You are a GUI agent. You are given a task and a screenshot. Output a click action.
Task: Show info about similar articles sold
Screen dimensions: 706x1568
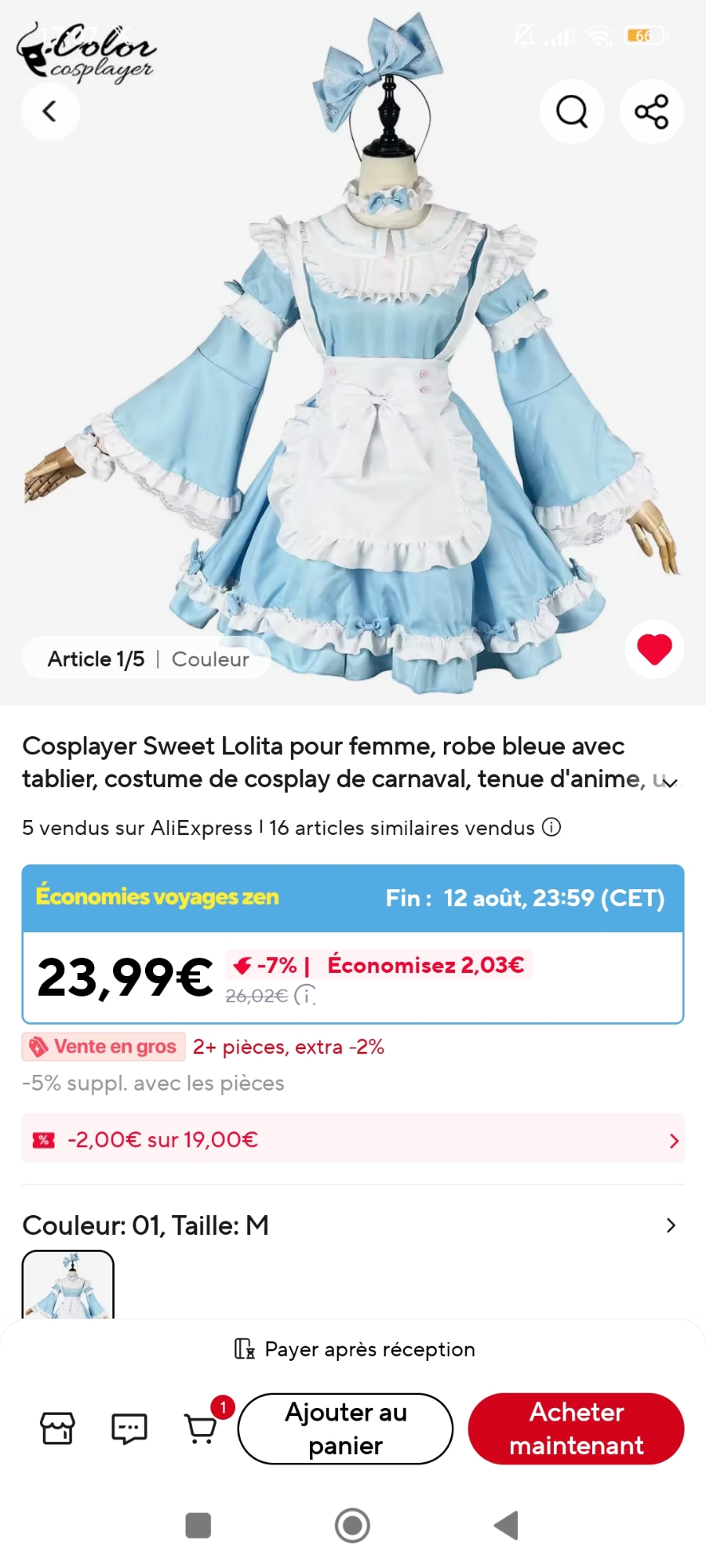click(551, 828)
